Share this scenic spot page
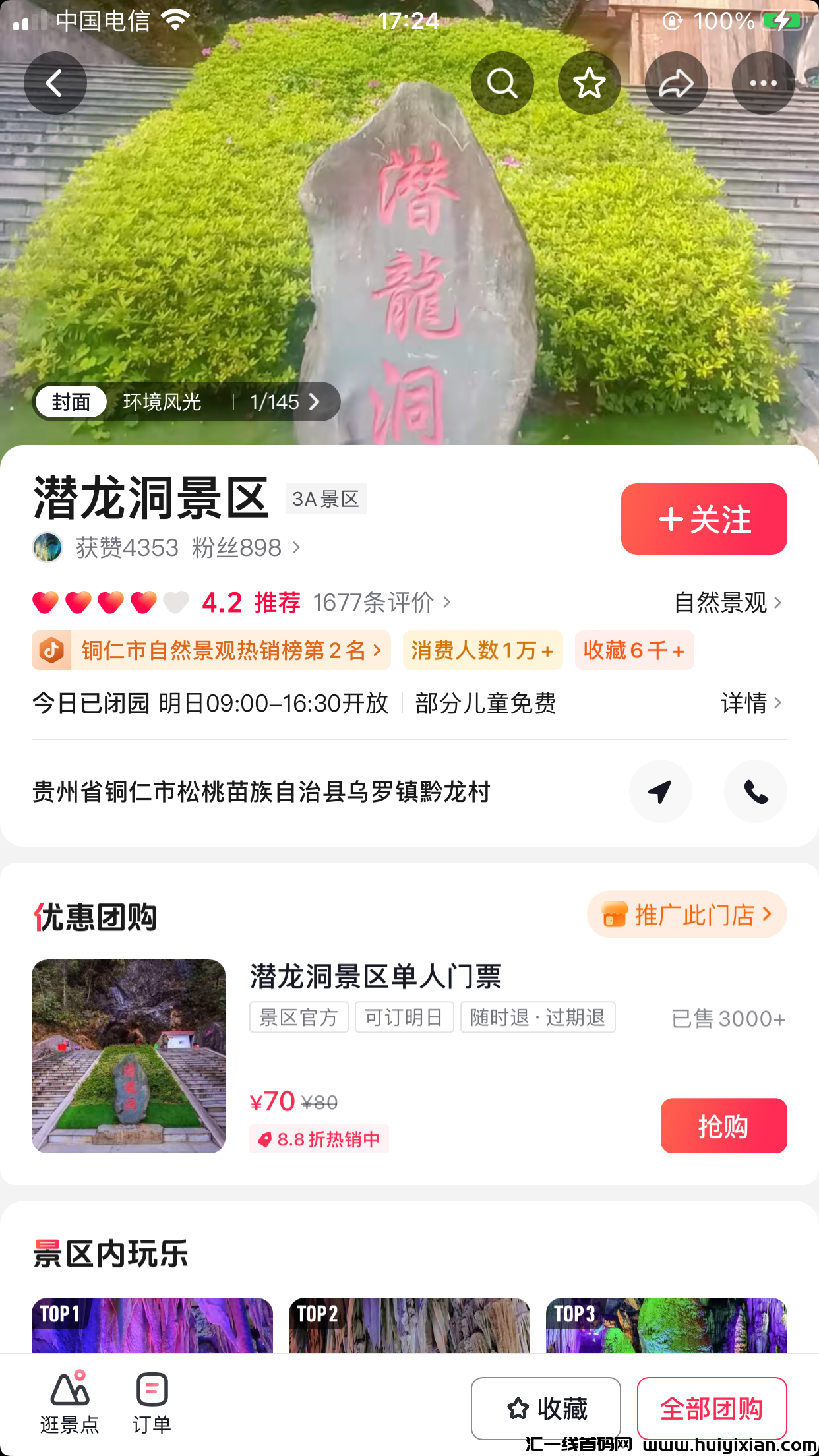Screen dimensions: 819x1456 [676, 84]
